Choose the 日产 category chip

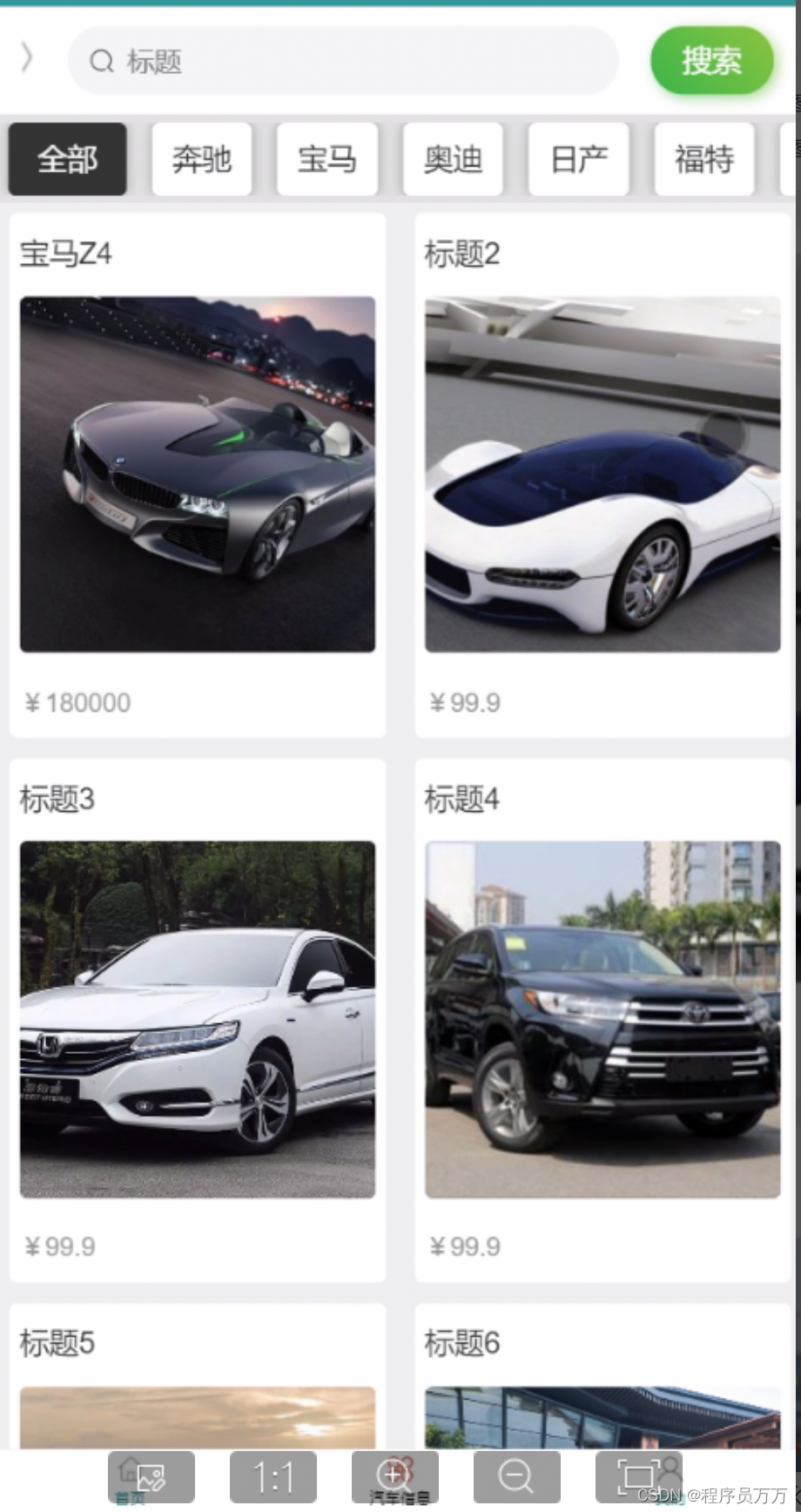579,159
